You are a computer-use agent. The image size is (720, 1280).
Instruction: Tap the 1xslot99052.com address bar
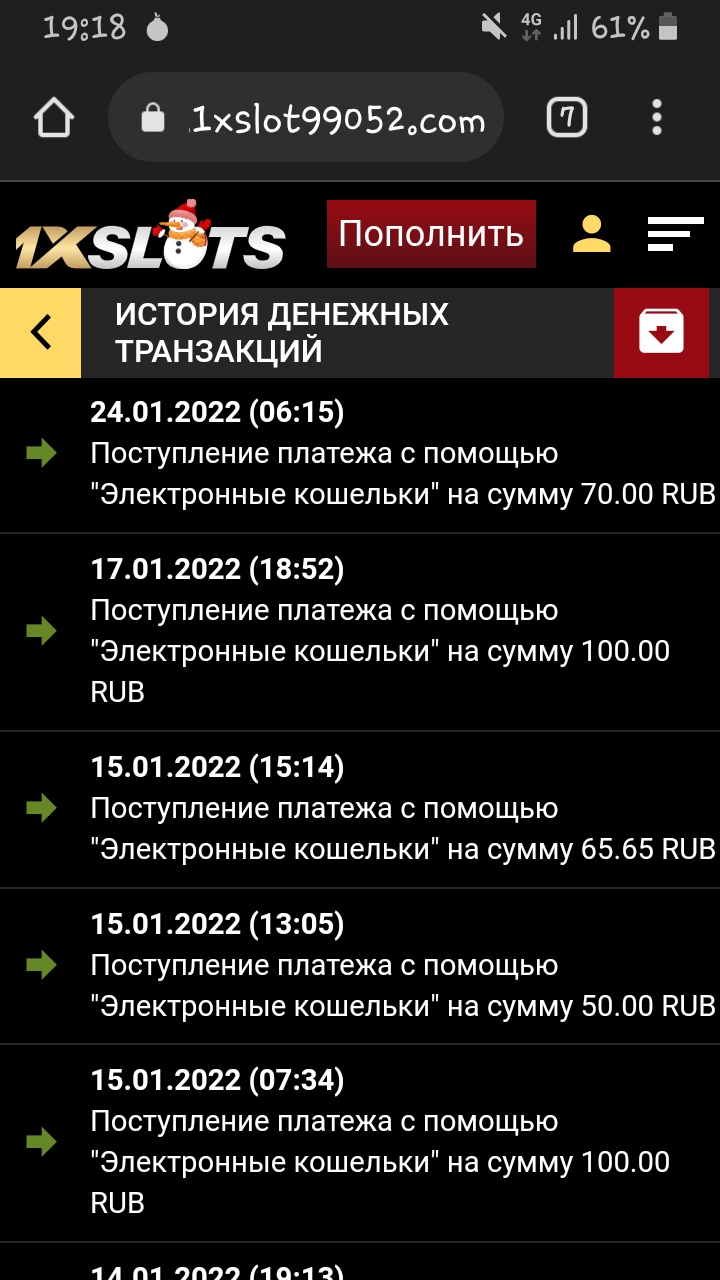tap(320, 120)
